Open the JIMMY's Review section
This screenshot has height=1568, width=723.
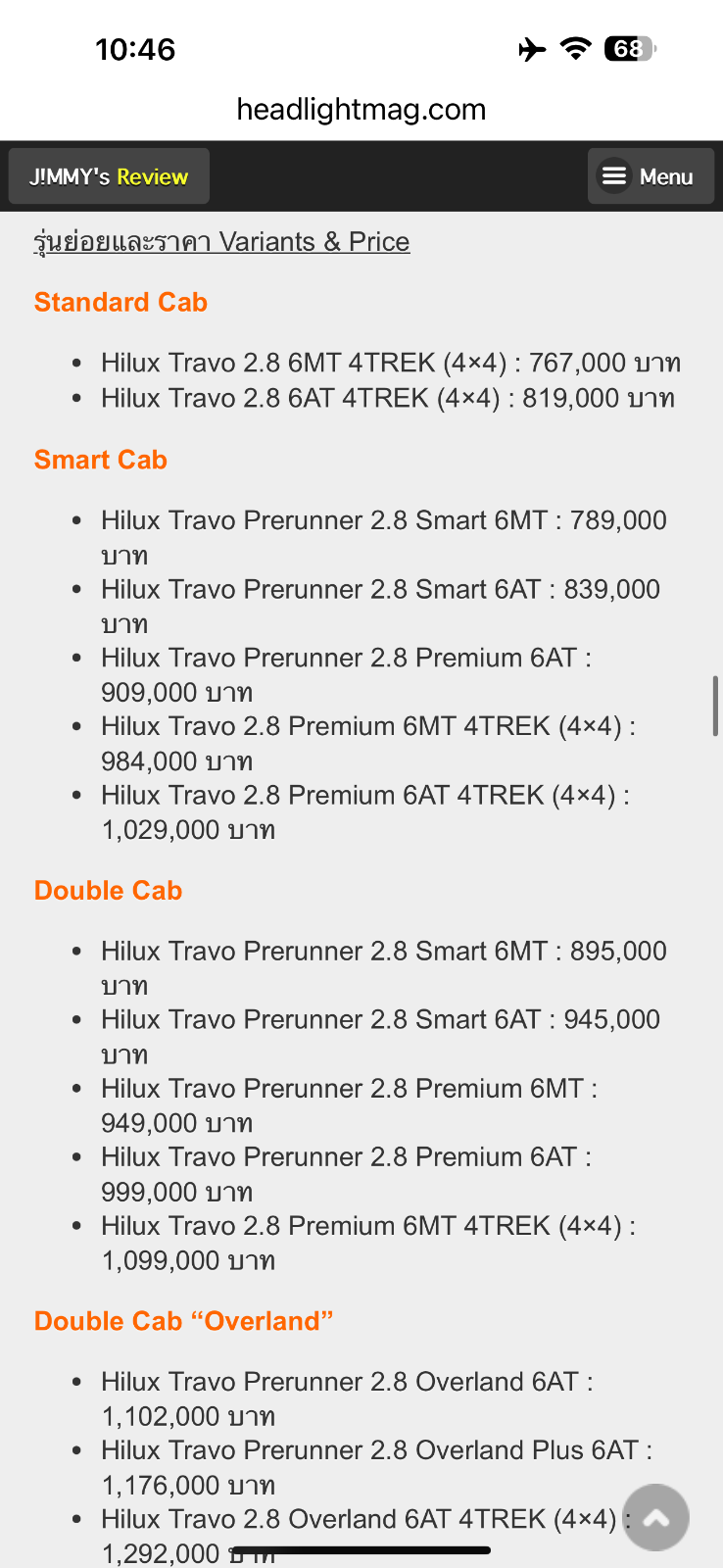click(109, 176)
